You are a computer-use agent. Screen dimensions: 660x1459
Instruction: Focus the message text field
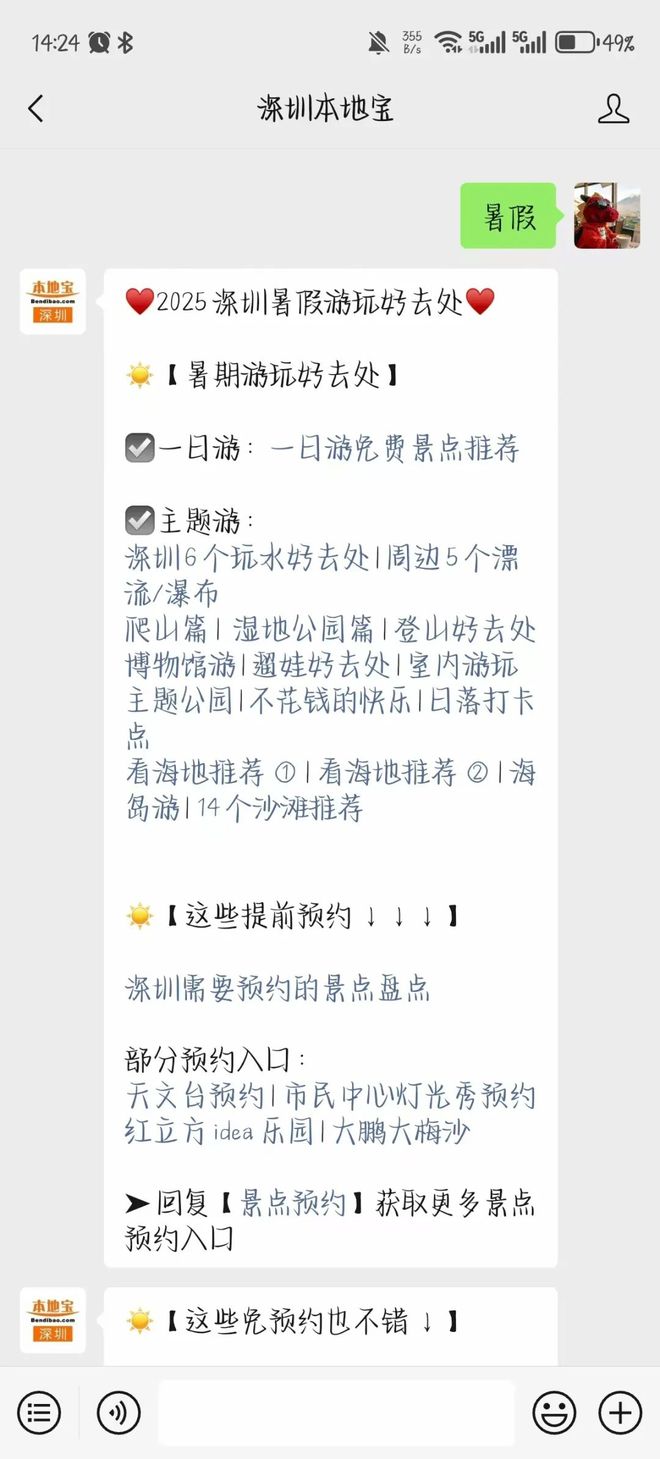pos(336,1413)
